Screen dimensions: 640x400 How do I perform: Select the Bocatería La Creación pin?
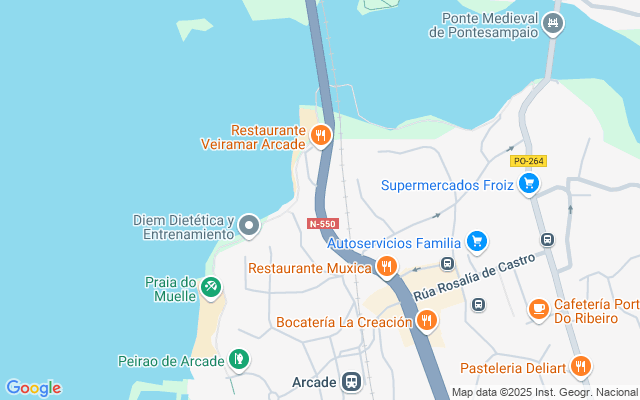(427, 321)
